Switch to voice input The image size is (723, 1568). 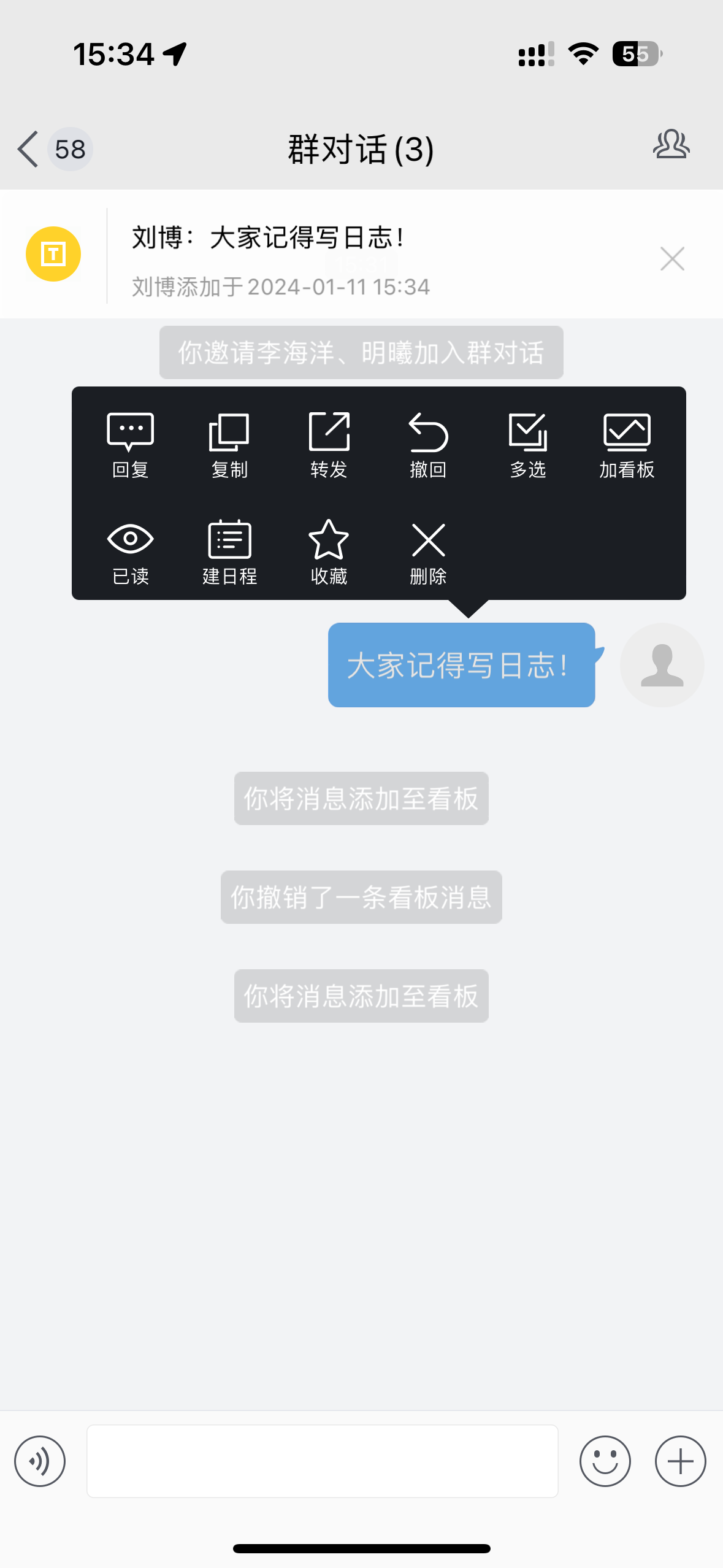click(x=40, y=1461)
